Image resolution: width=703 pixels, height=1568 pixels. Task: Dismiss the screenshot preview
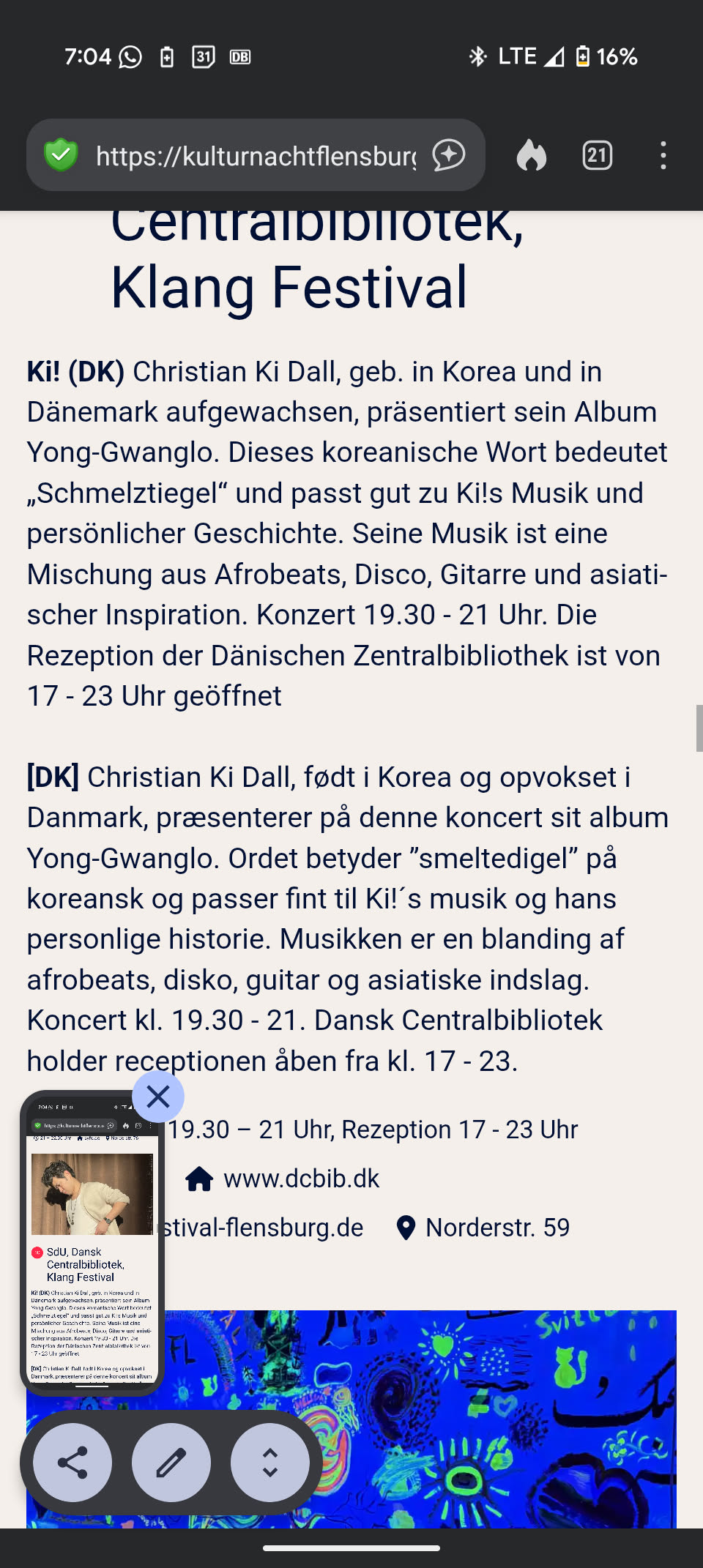pyautogui.click(x=158, y=1097)
